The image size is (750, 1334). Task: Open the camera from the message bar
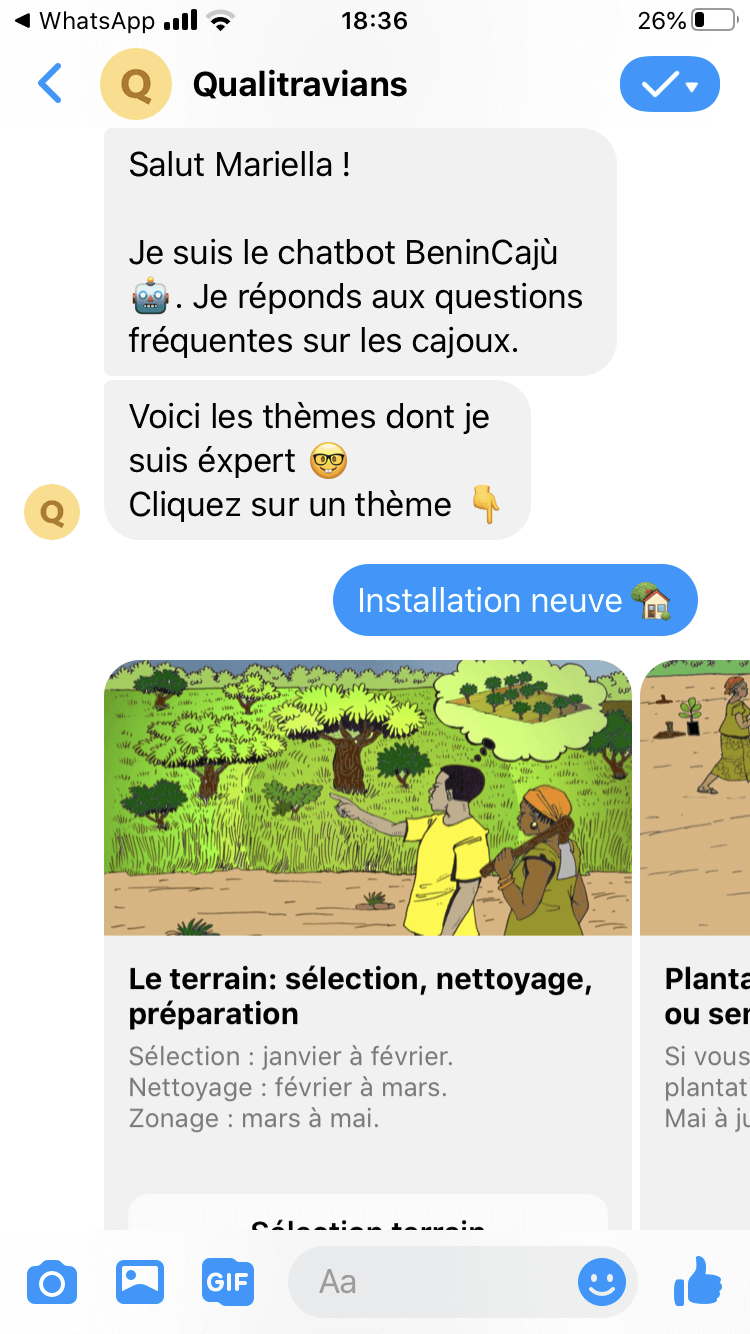pos(52,1282)
